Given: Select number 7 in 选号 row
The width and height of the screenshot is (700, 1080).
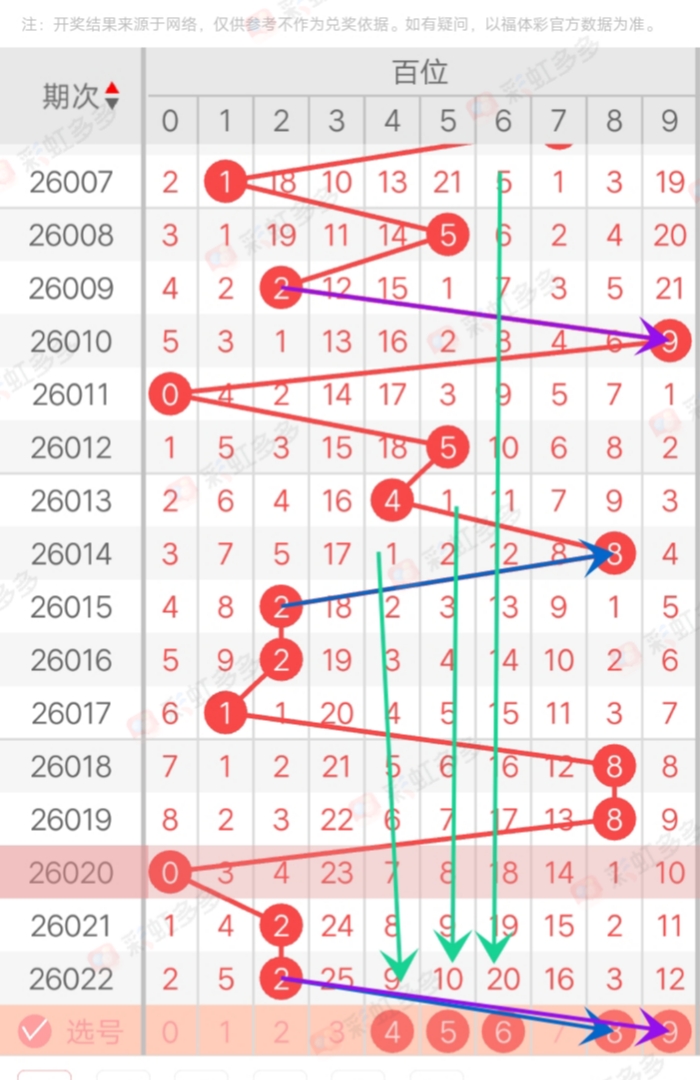Looking at the screenshot, I should (x=559, y=1031).
